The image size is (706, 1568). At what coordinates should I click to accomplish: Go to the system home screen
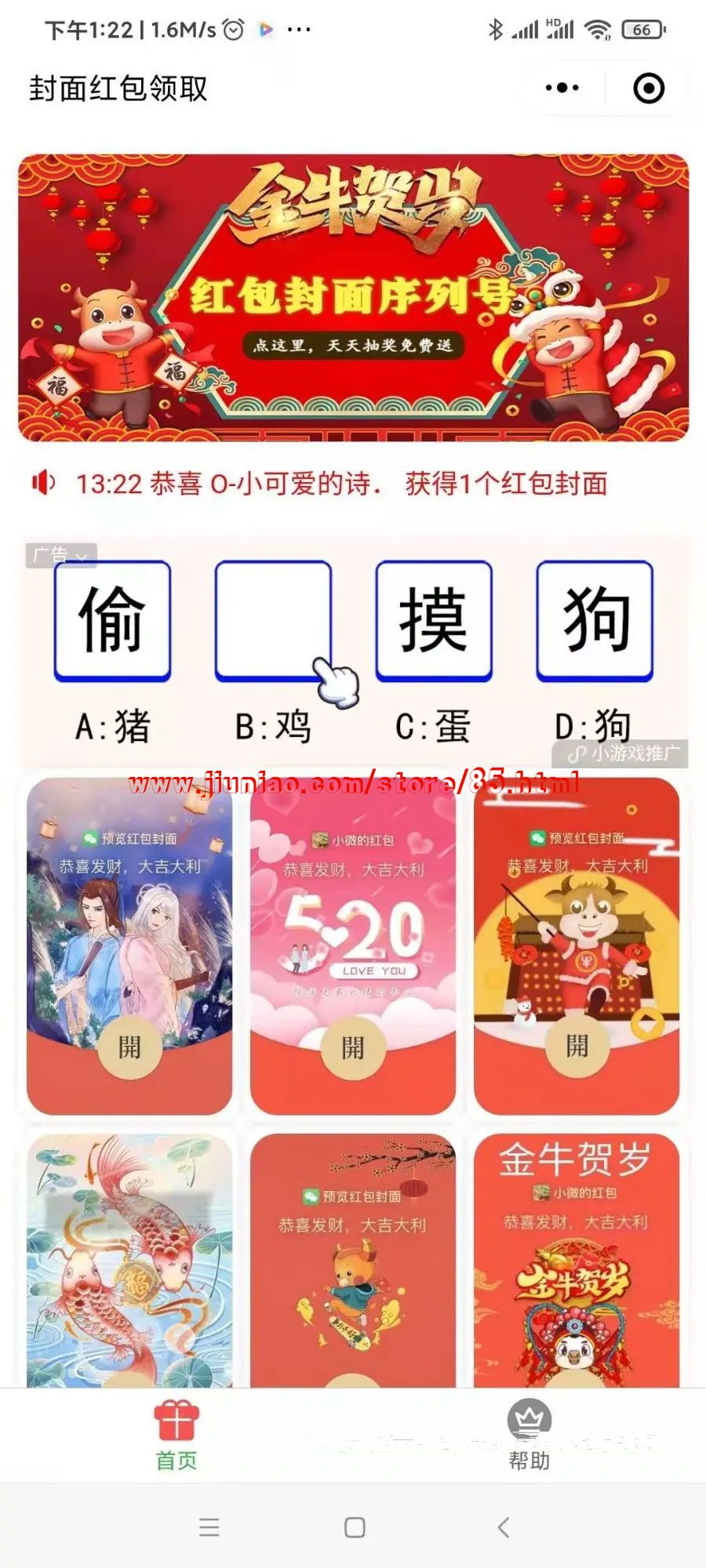pos(355,1526)
